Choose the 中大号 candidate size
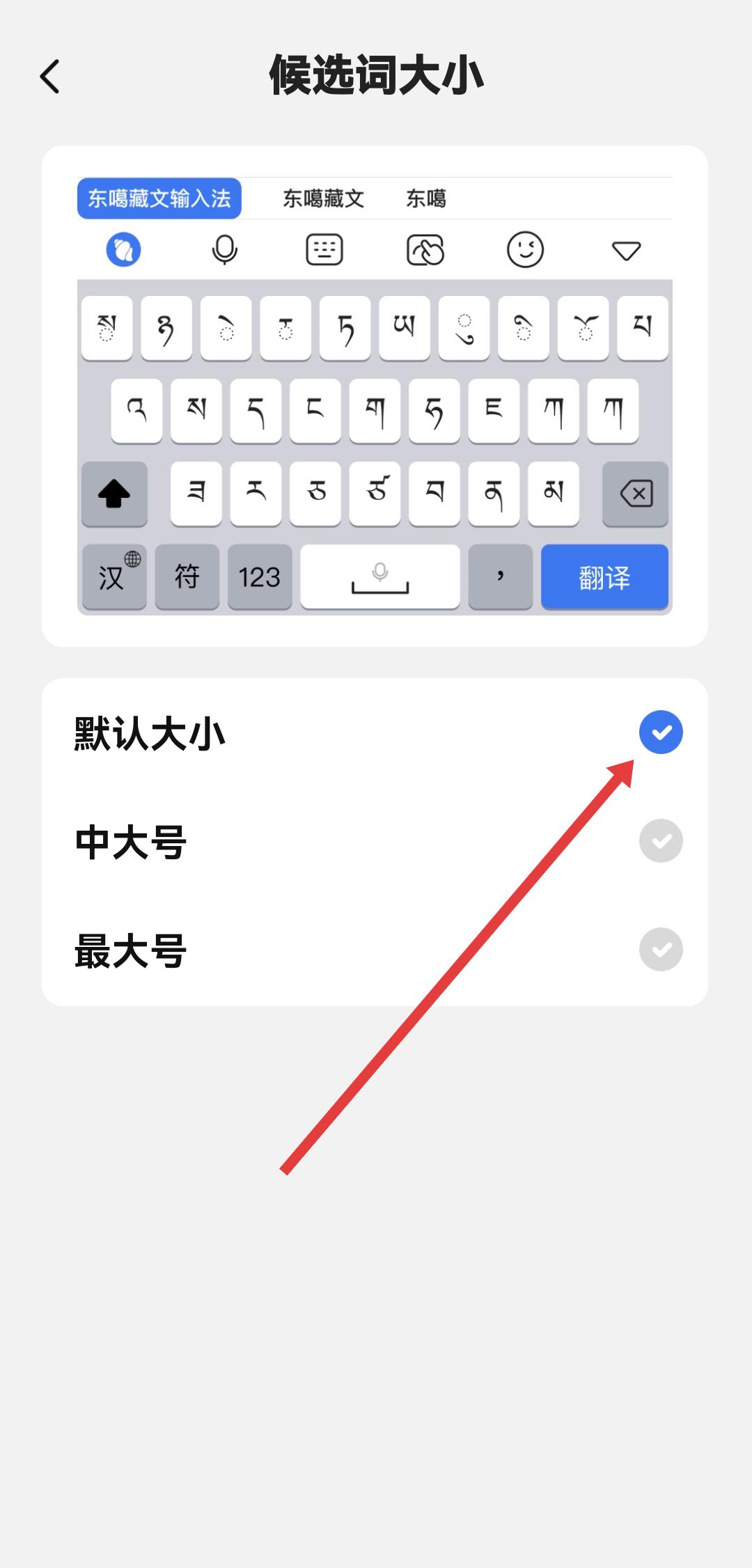 660,841
